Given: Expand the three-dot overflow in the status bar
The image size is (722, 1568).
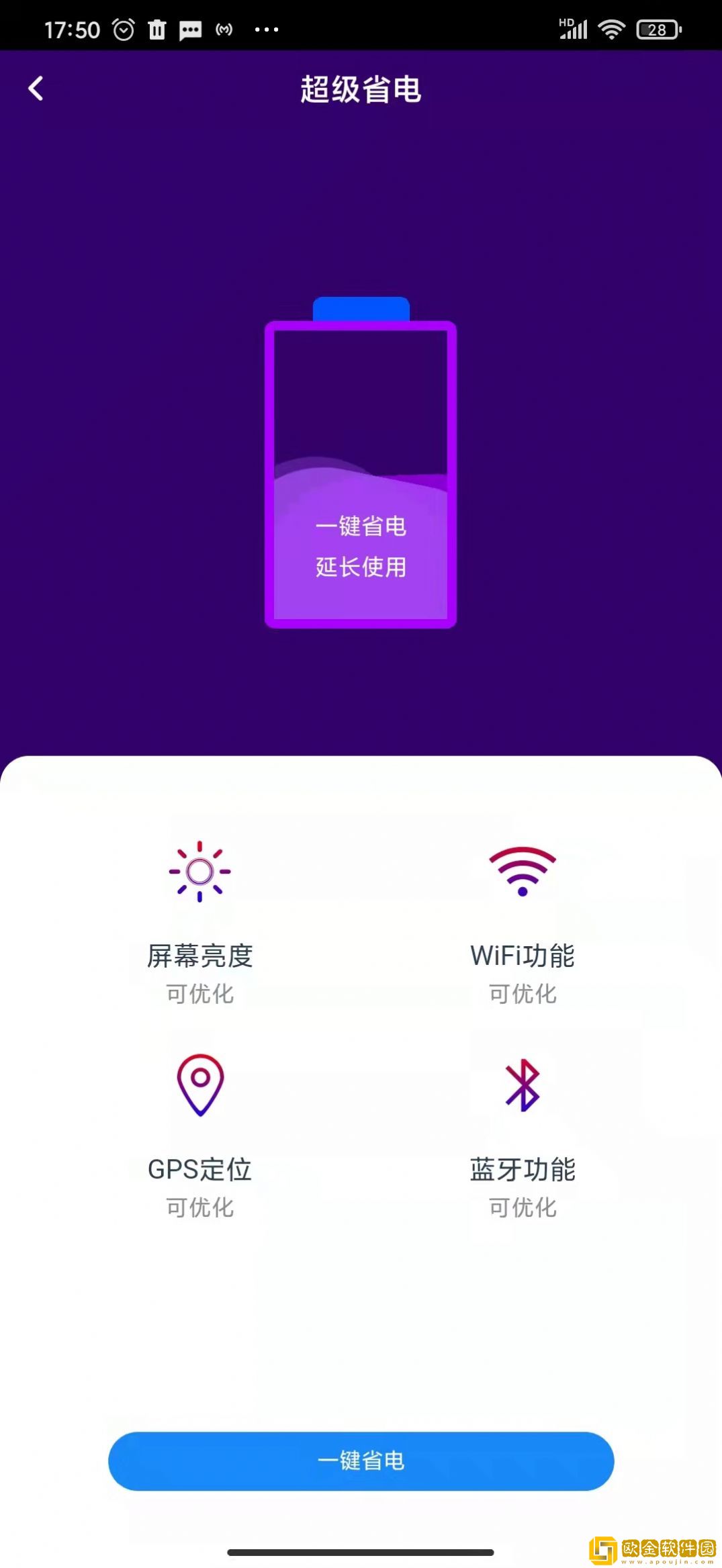Looking at the screenshot, I should tap(265, 30).
